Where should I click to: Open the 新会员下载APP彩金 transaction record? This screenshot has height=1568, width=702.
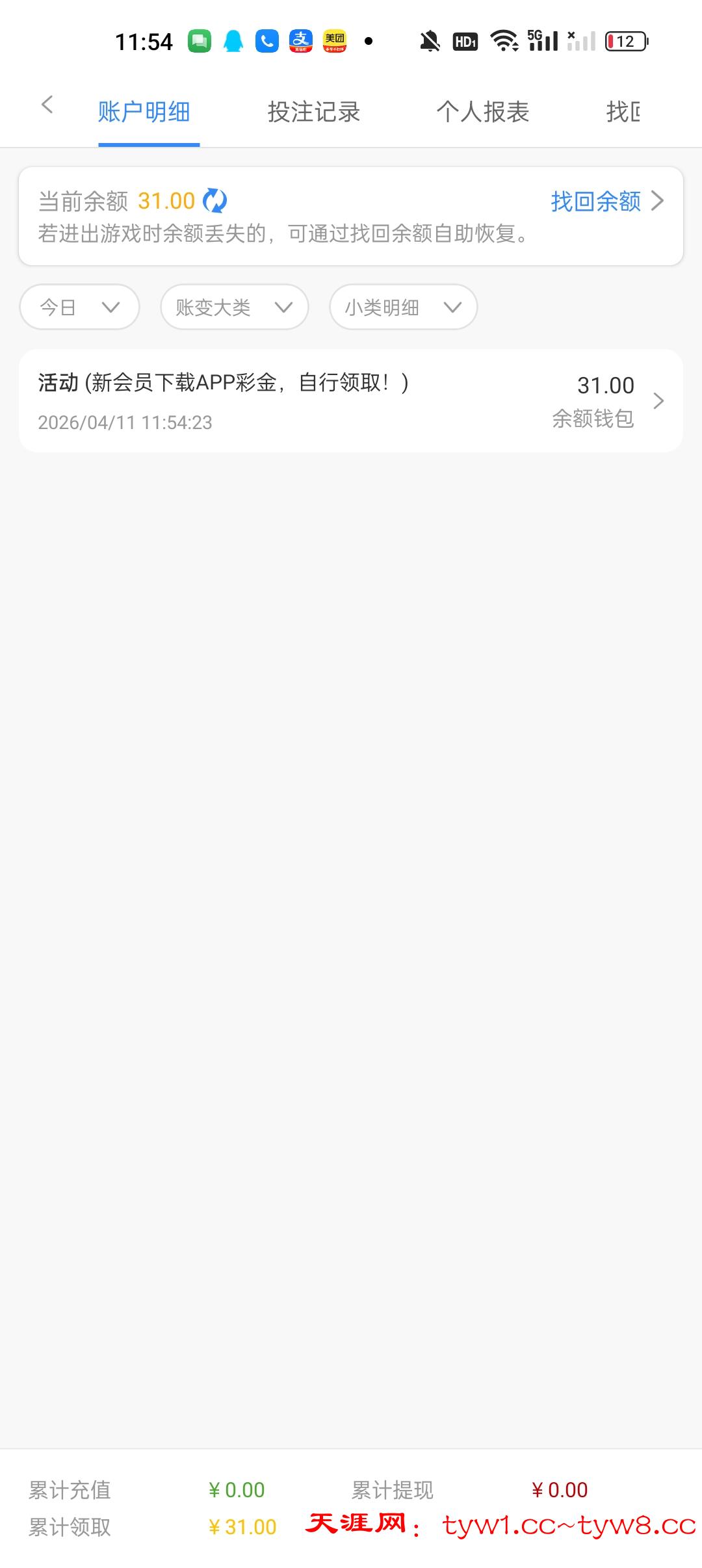tap(351, 401)
